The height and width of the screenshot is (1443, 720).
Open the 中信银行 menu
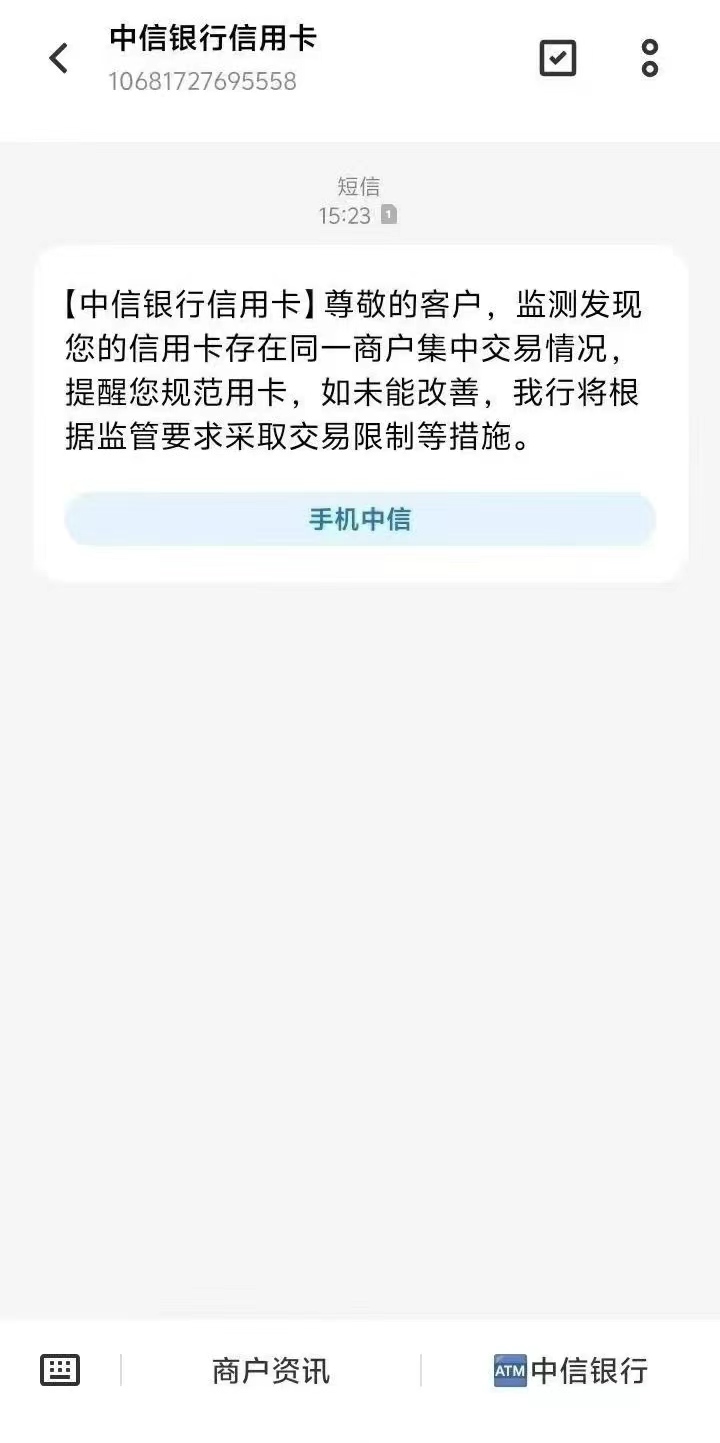pyautogui.click(x=571, y=1370)
